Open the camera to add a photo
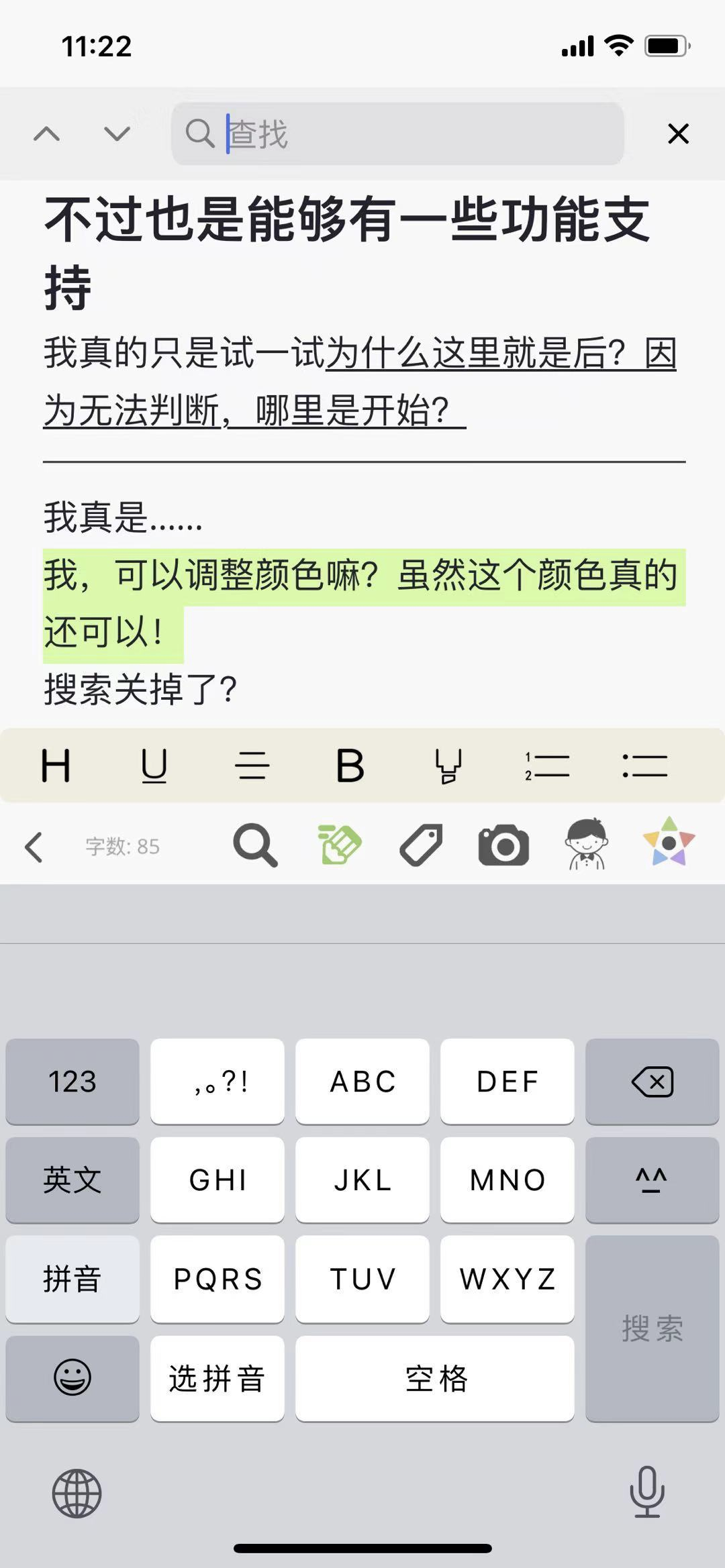725x1568 pixels. tap(503, 845)
